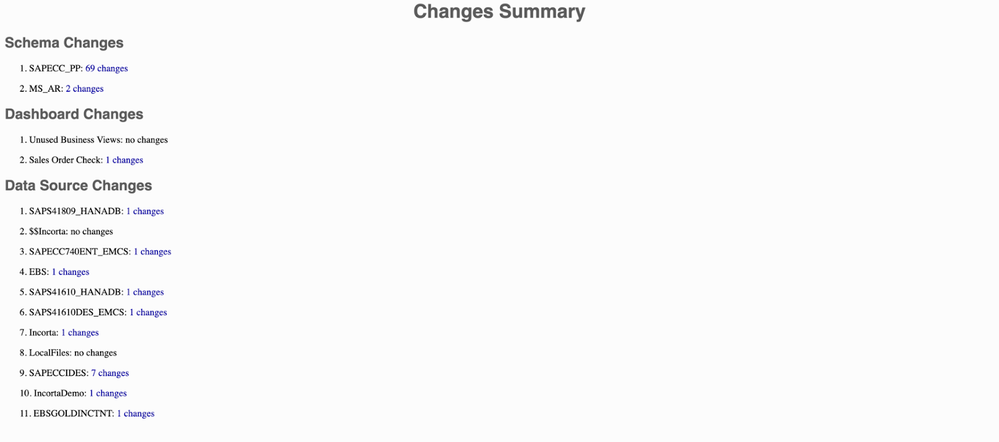The width and height of the screenshot is (999, 442).
Task: View SAPECC740ENT_EMCS 1 changes link
Action: (152, 252)
